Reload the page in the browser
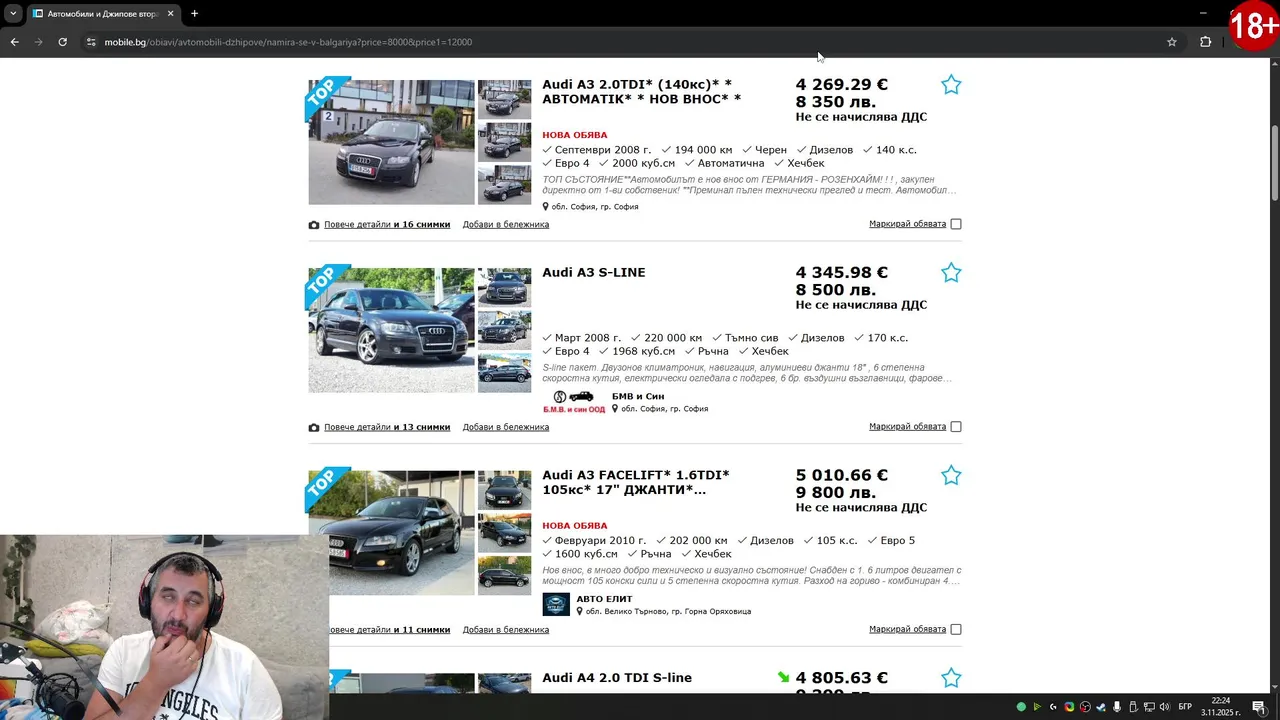The width and height of the screenshot is (1280, 720). pos(62,42)
